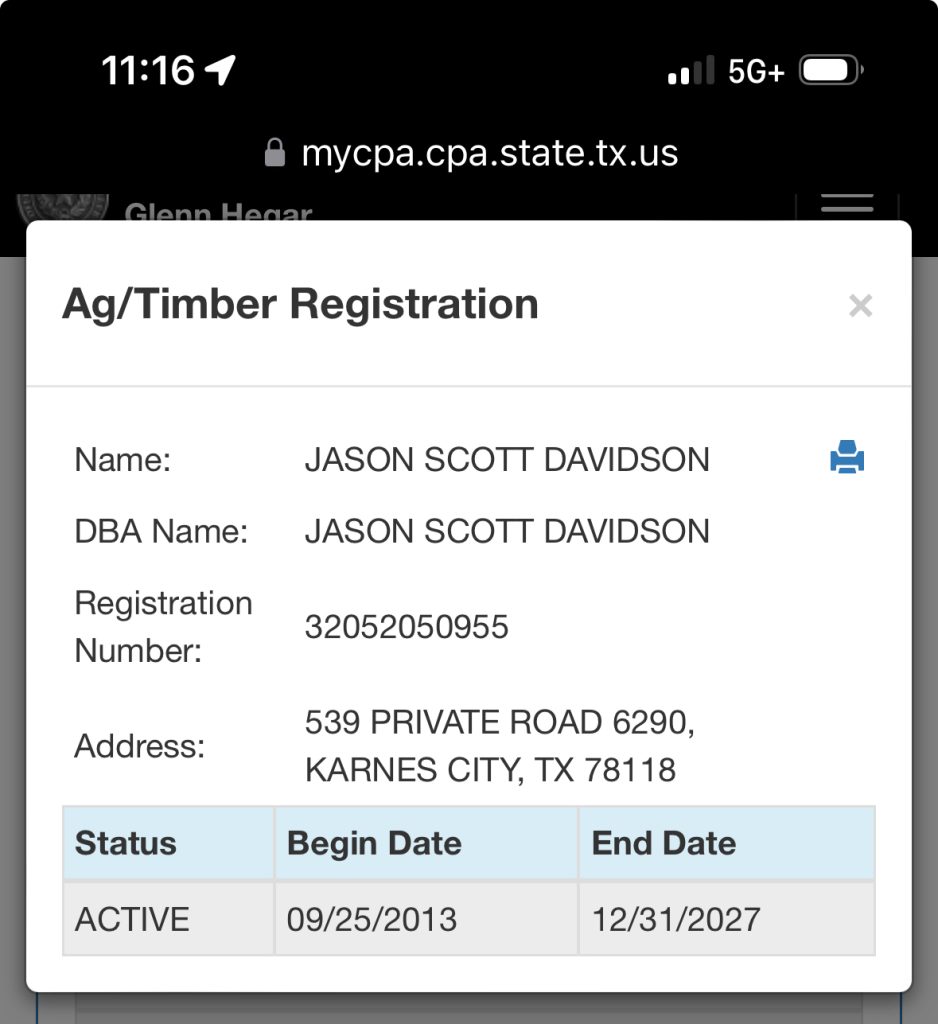Print the registration details
The width and height of the screenshot is (938, 1024).
click(x=846, y=457)
